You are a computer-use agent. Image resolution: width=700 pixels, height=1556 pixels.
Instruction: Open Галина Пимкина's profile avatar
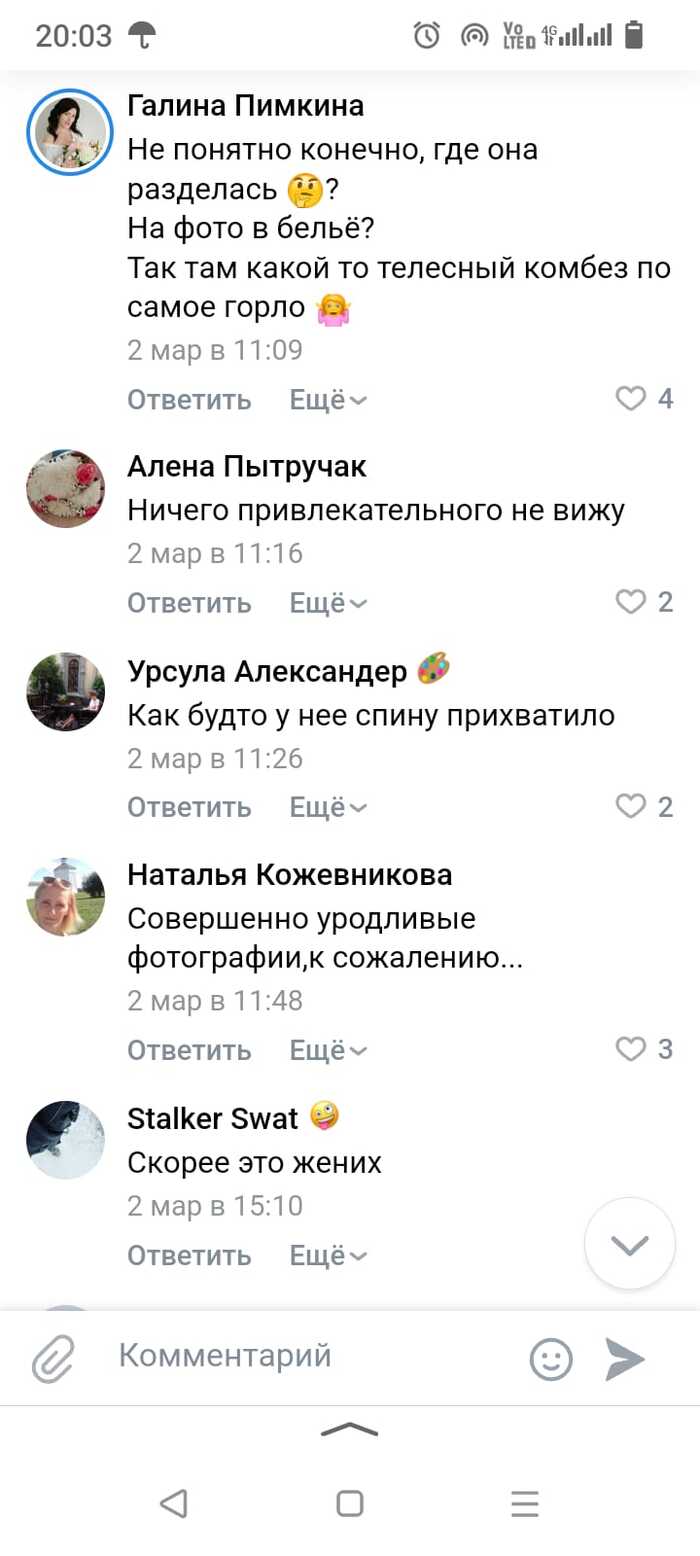click(70, 132)
